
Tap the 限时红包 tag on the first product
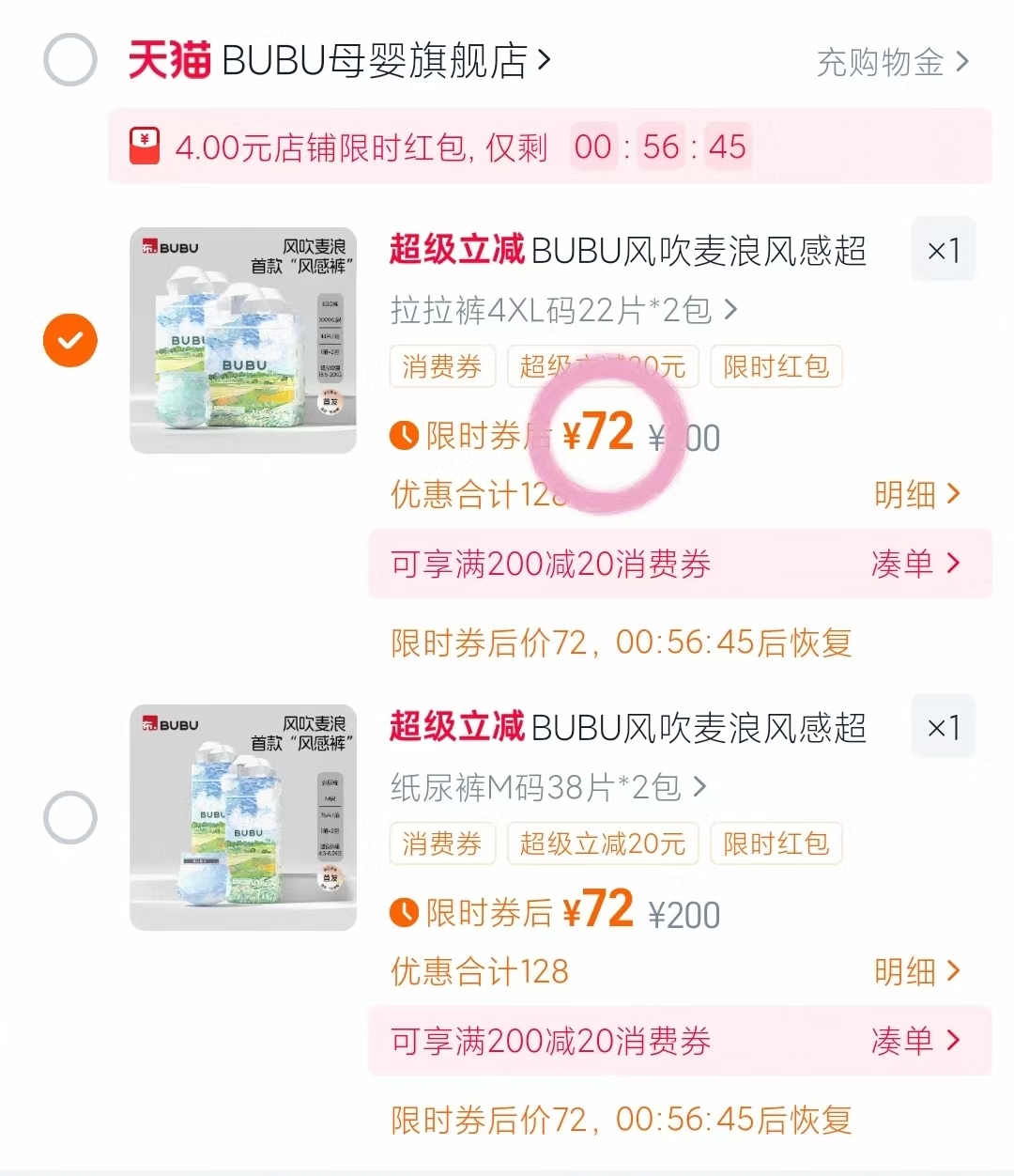tap(776, 366)
